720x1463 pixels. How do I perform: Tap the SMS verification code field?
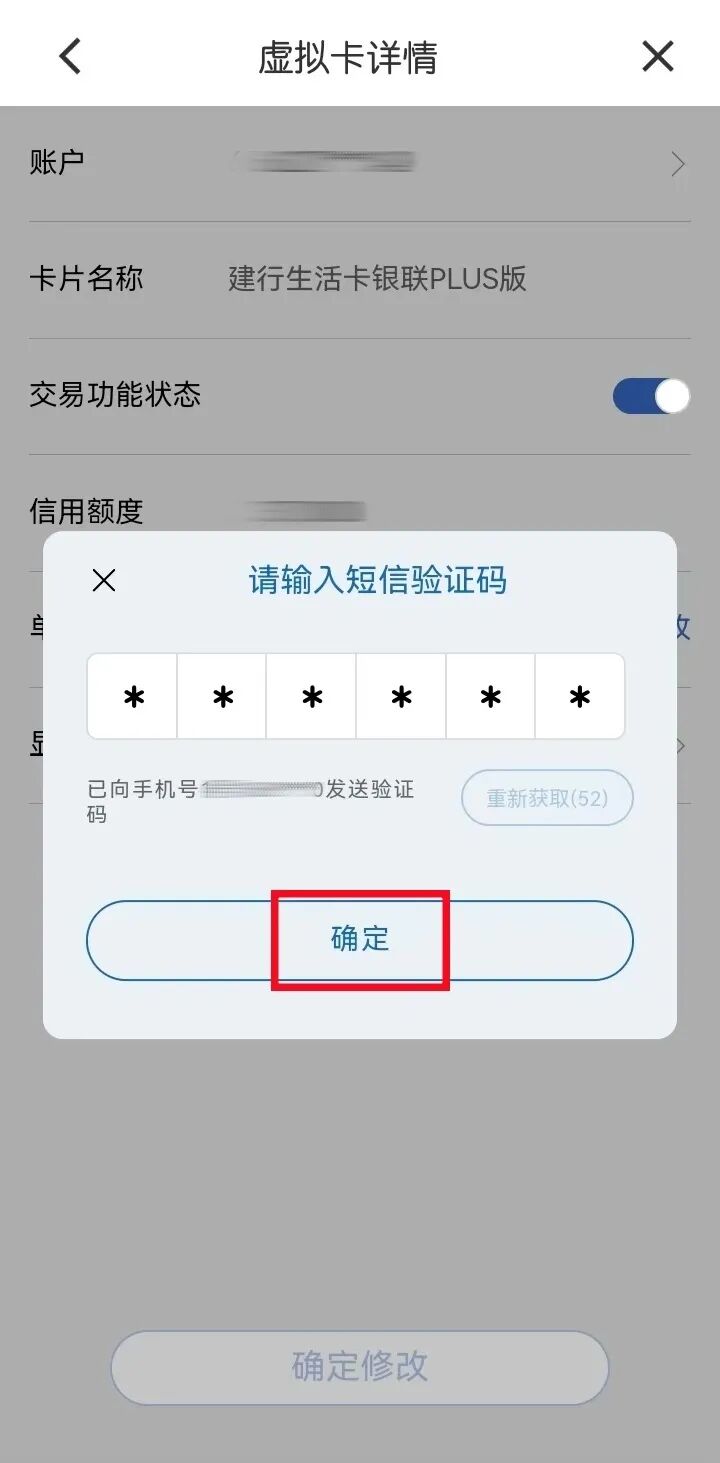pyautogui.click(x=356, y=697)
